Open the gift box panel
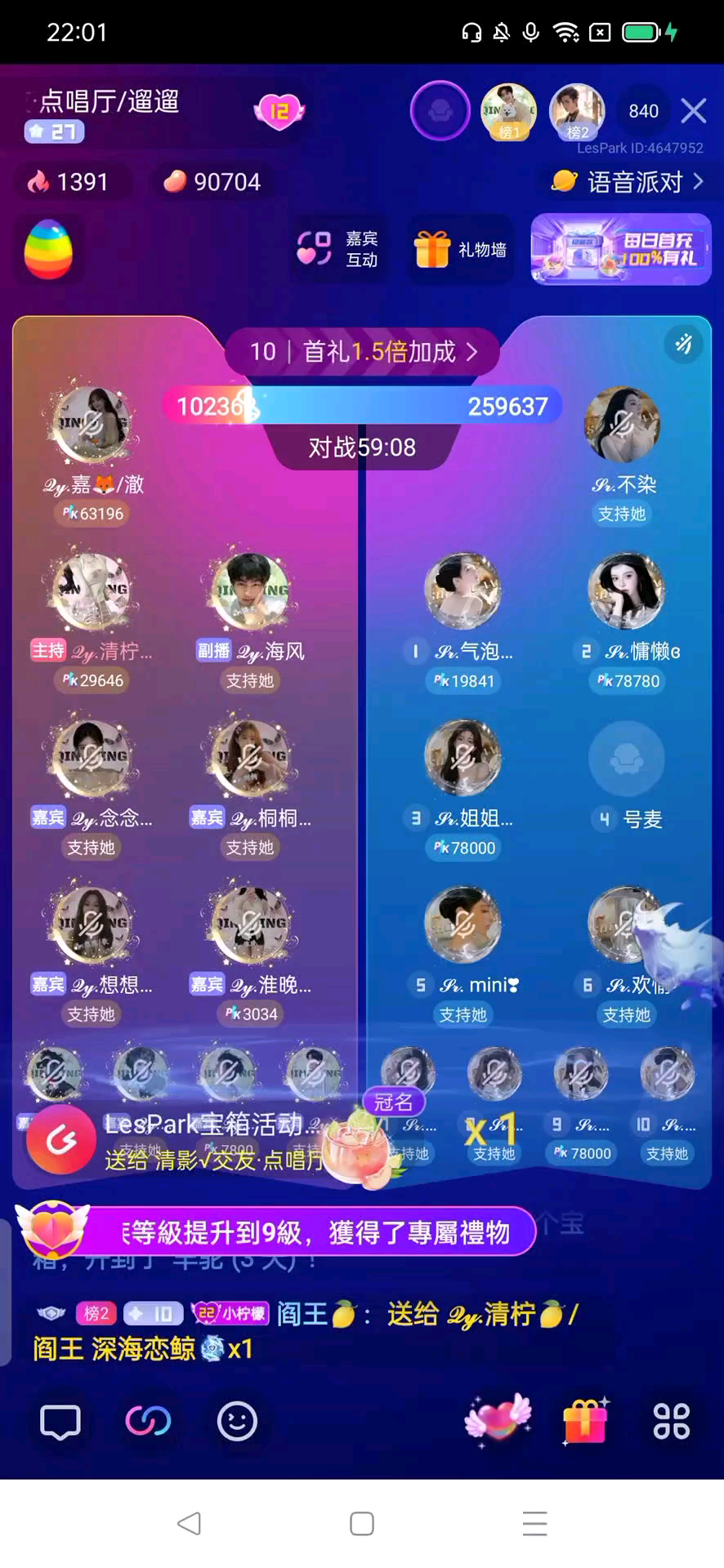This screenshot has height=1568, width=724. [x=586, y=1422]
